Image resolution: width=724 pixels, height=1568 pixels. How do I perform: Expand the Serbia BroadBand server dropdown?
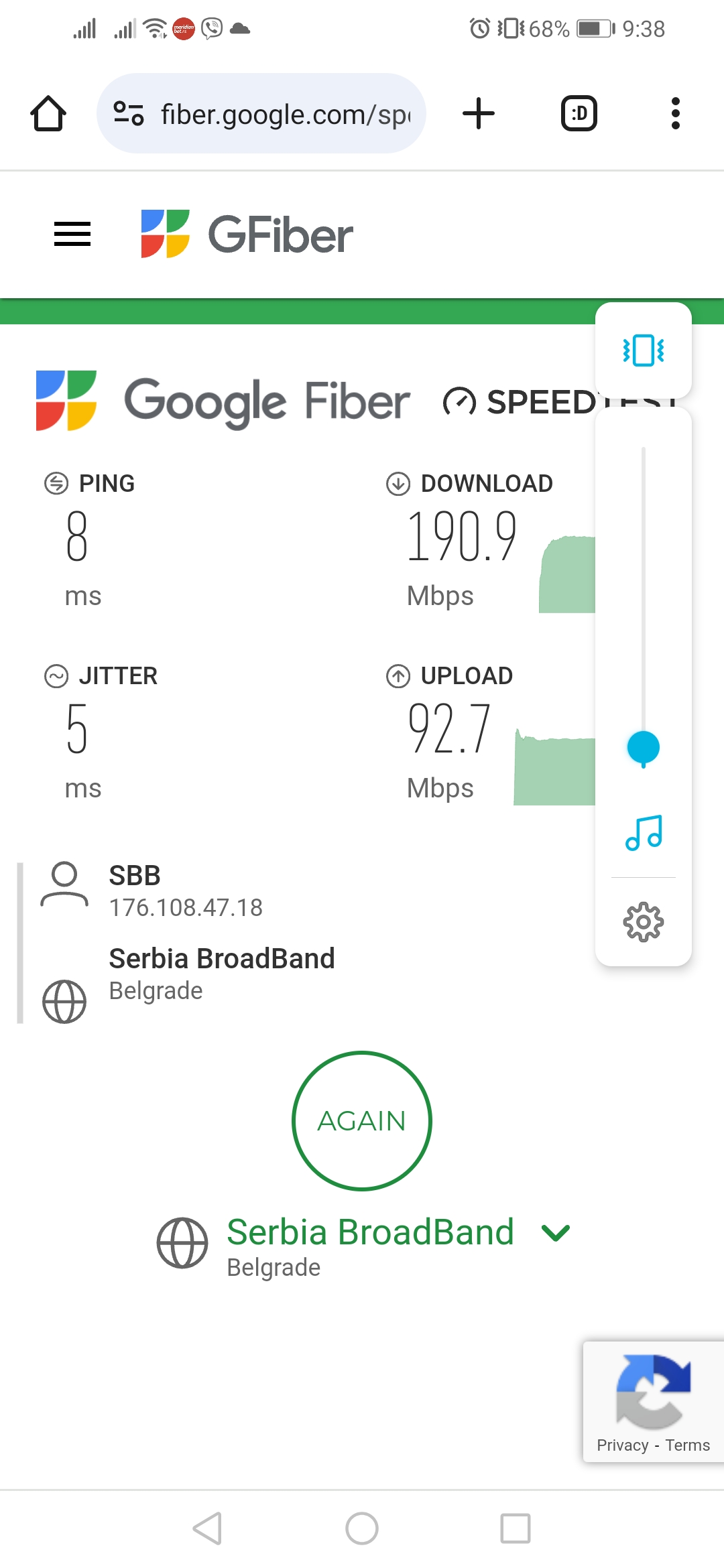[x=556, y=1232]
